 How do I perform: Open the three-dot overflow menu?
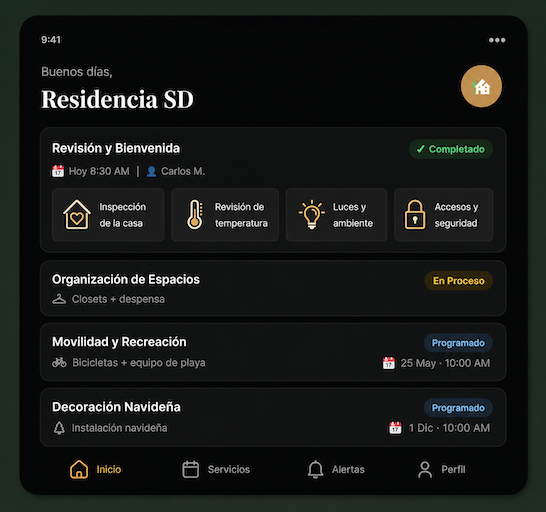(497, 40)
